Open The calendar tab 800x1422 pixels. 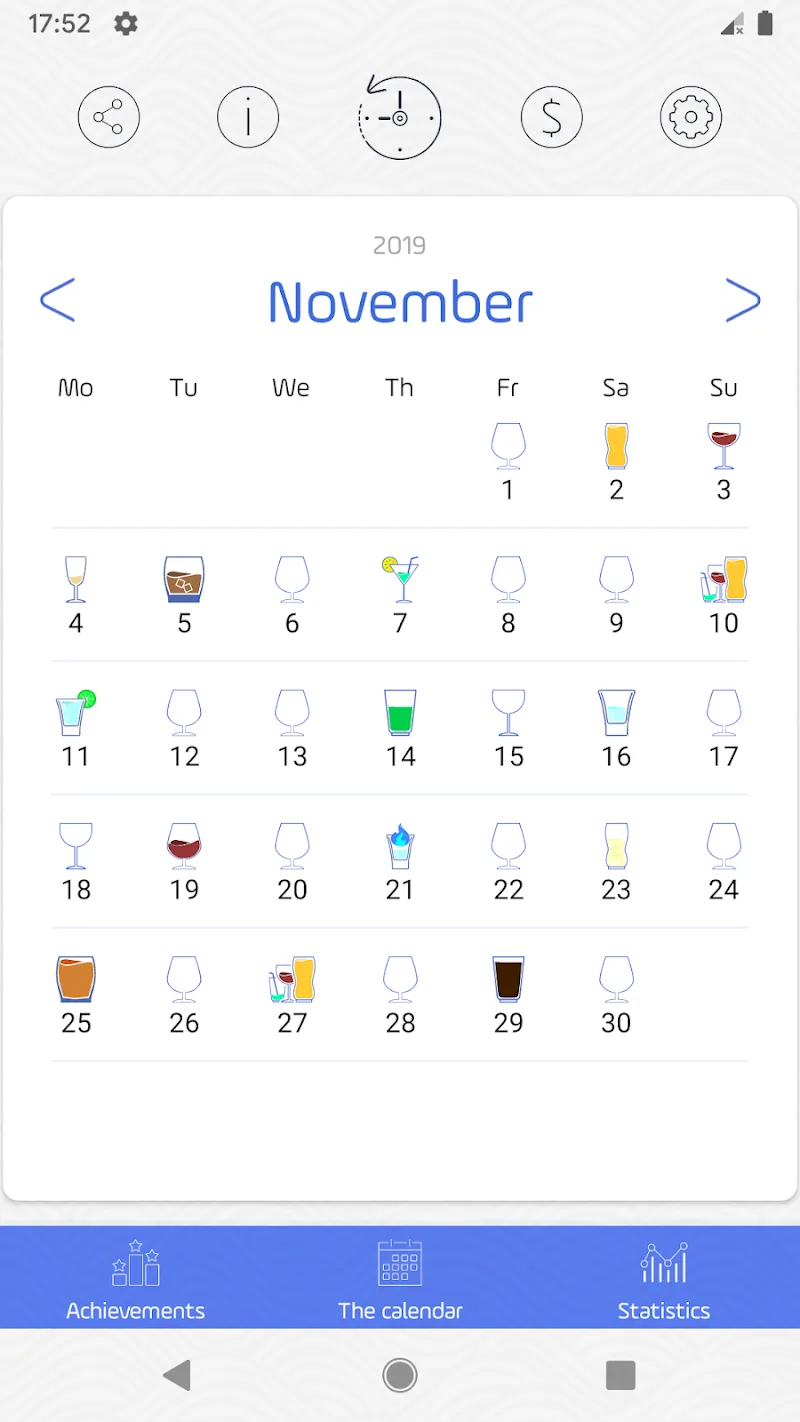399,1280
